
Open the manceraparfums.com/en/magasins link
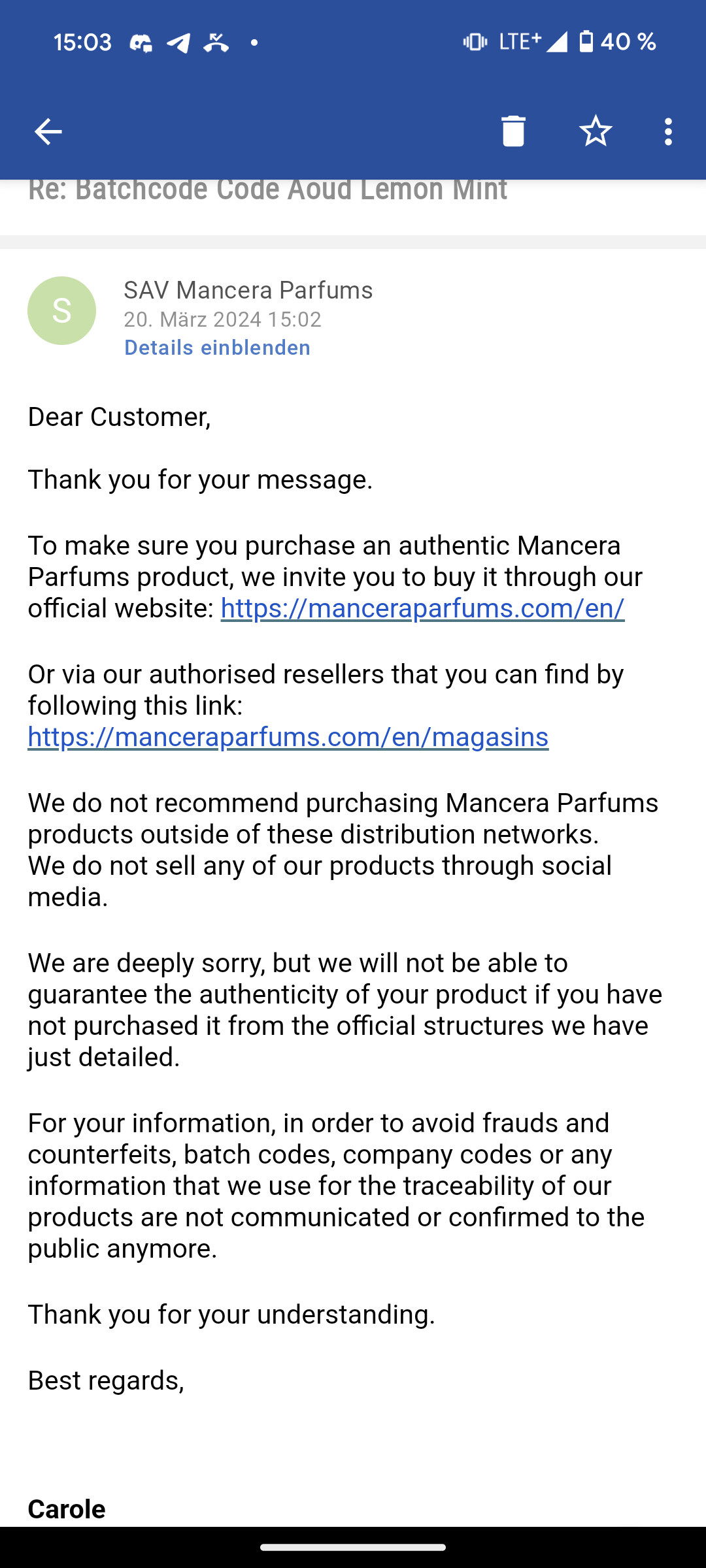(288, 737)
